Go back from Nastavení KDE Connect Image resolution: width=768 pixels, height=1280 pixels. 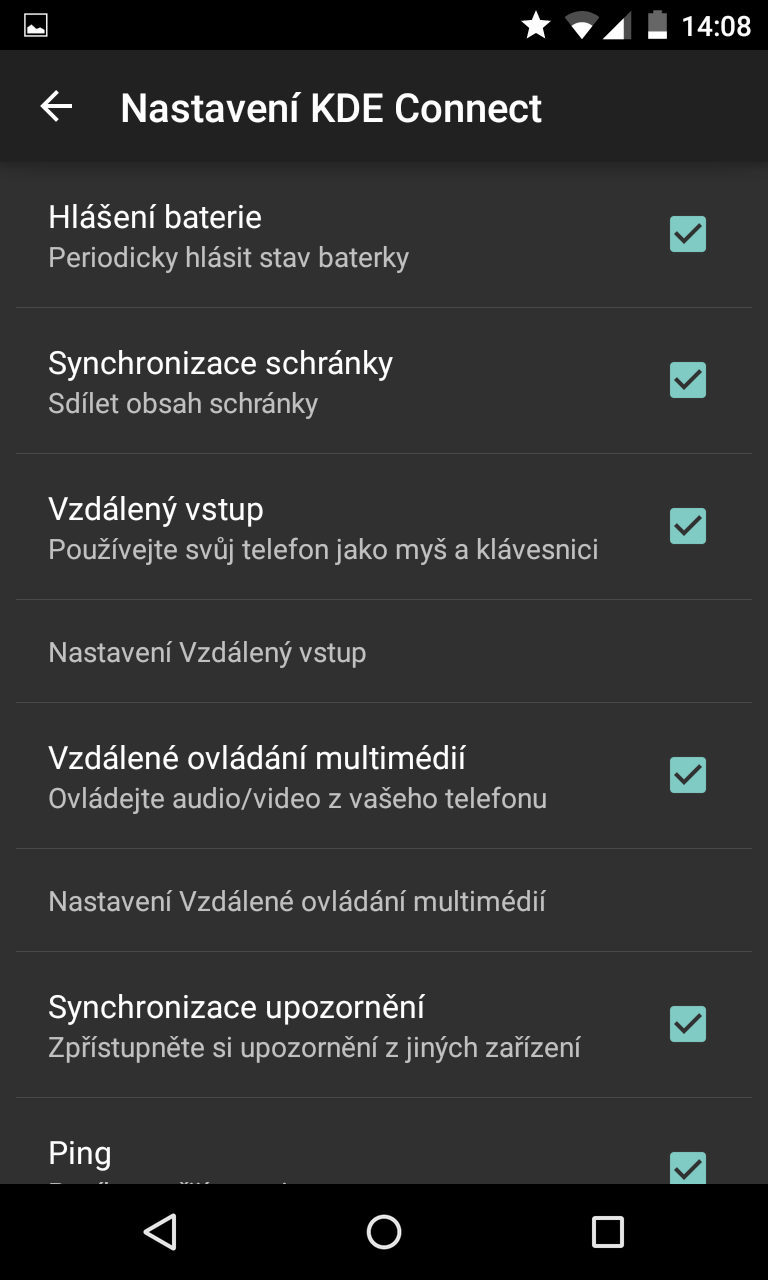coord(57,107)
